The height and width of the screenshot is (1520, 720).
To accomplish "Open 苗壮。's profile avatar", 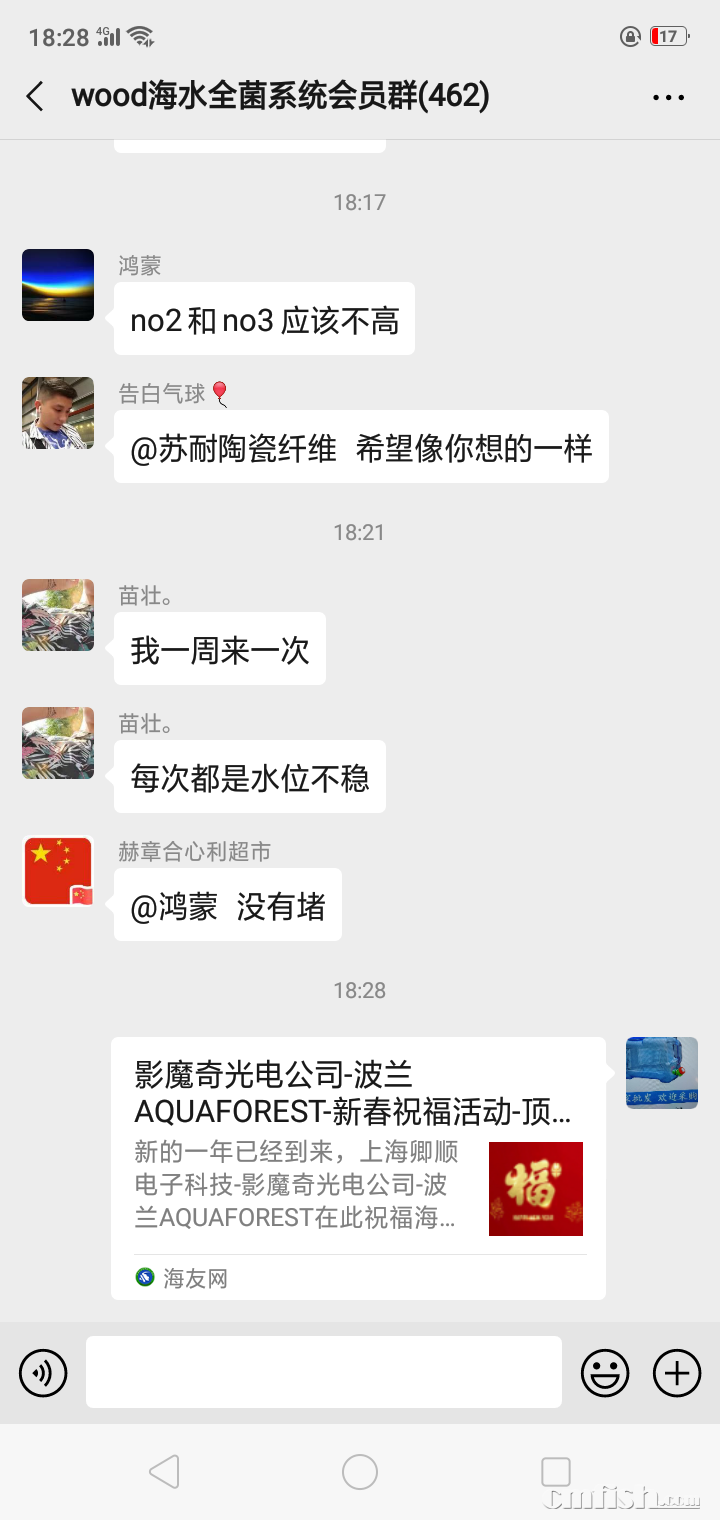I will [x=57, y=615].
